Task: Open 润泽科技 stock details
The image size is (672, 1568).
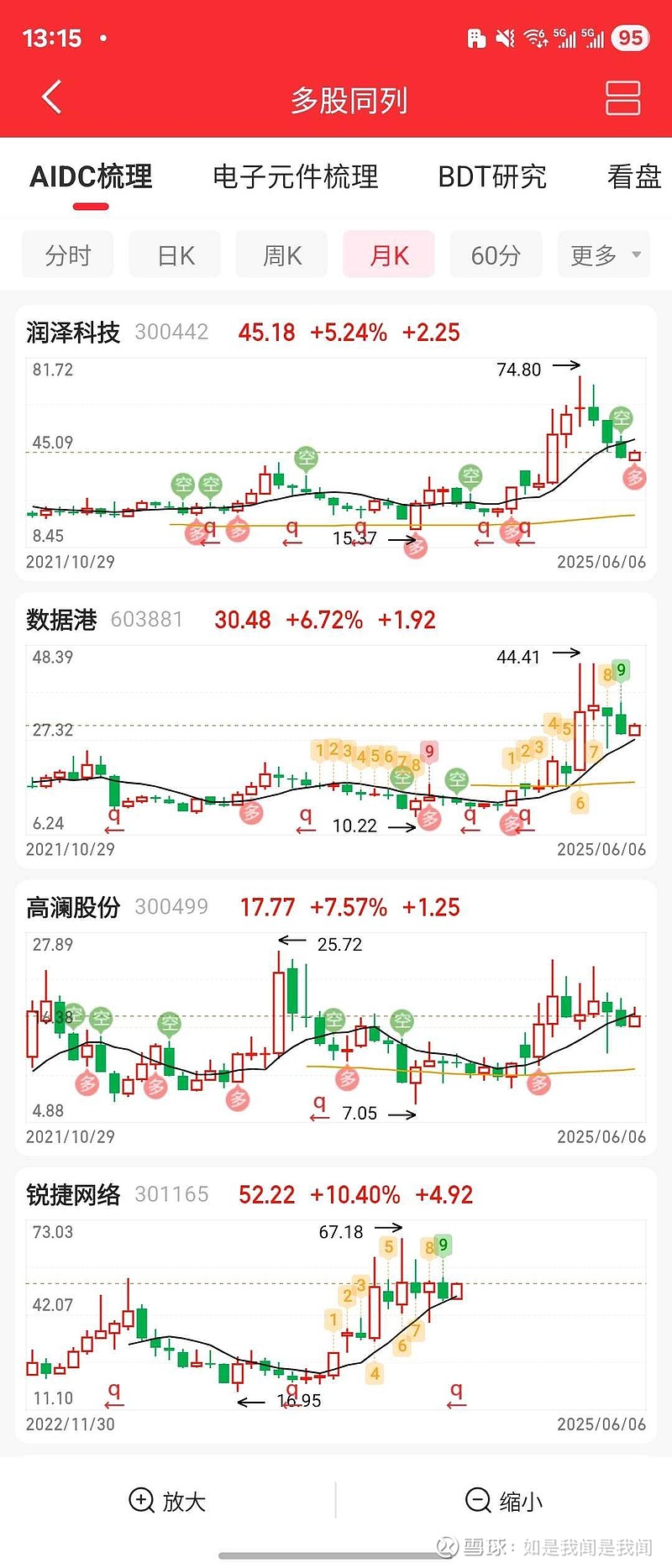Action: (x=71, y=332)
